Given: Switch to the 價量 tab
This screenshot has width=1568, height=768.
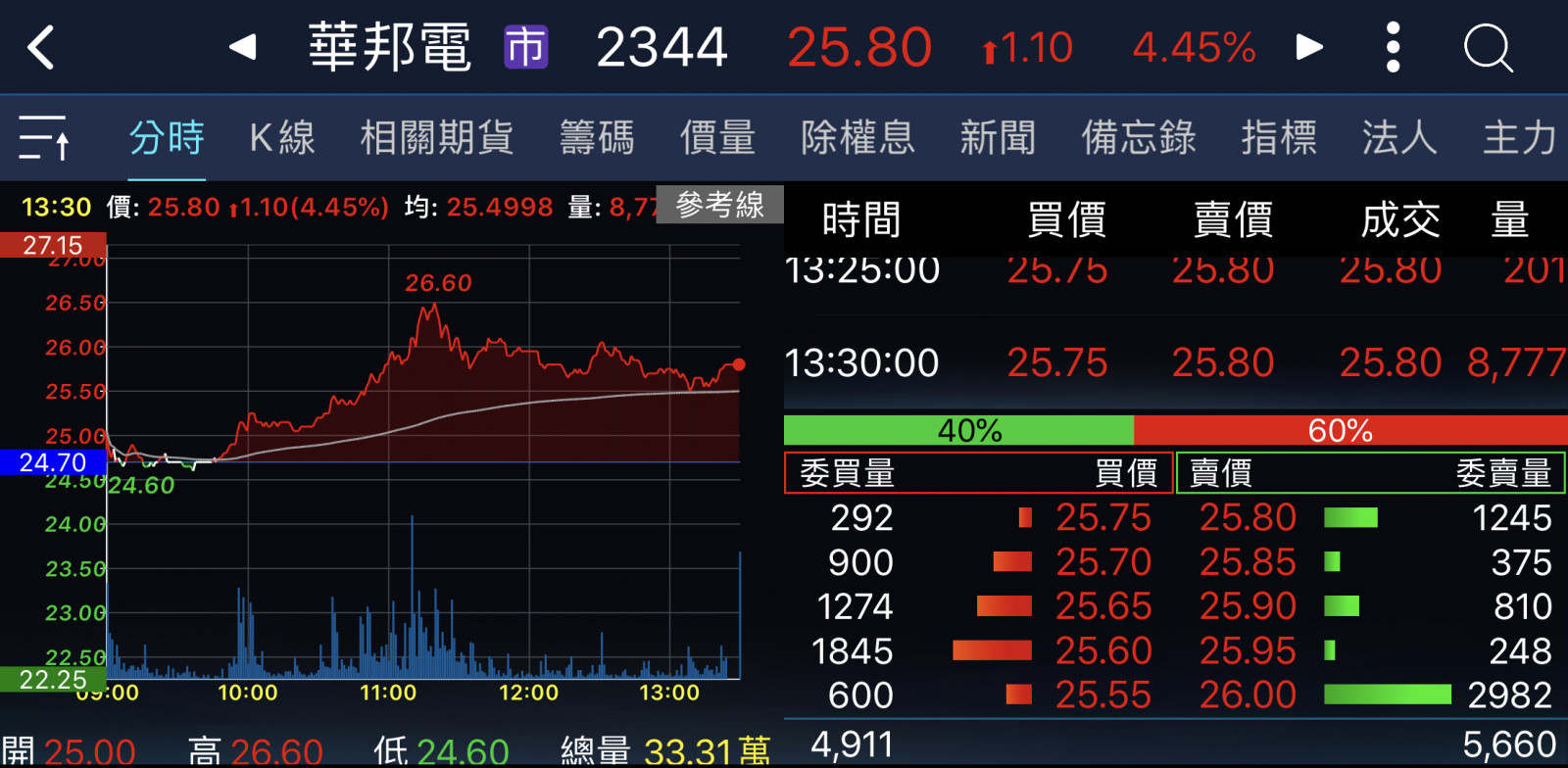Looking at the screenshot, I should pos(717,137).
